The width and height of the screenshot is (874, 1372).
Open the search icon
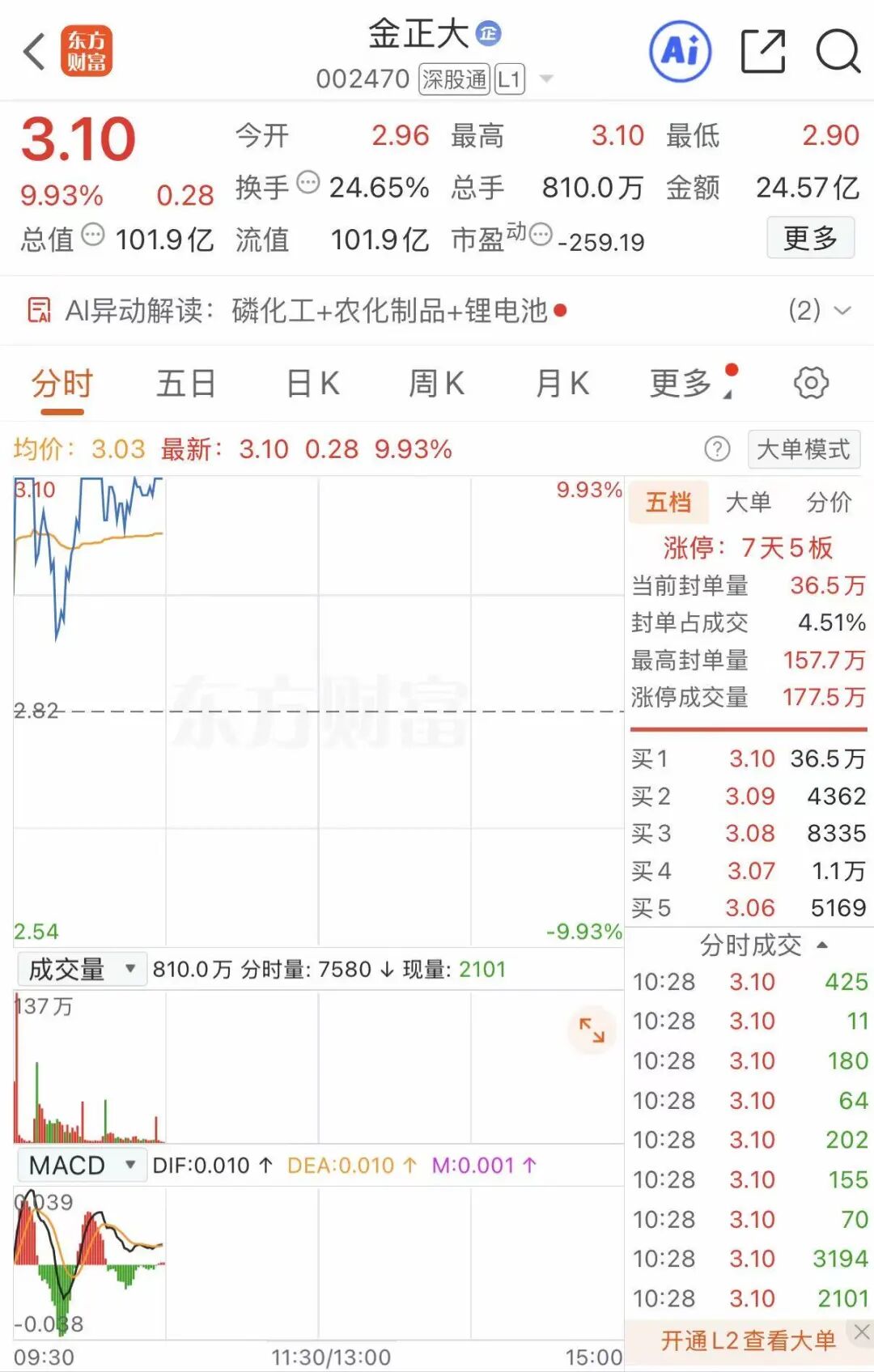click(839, 51)
